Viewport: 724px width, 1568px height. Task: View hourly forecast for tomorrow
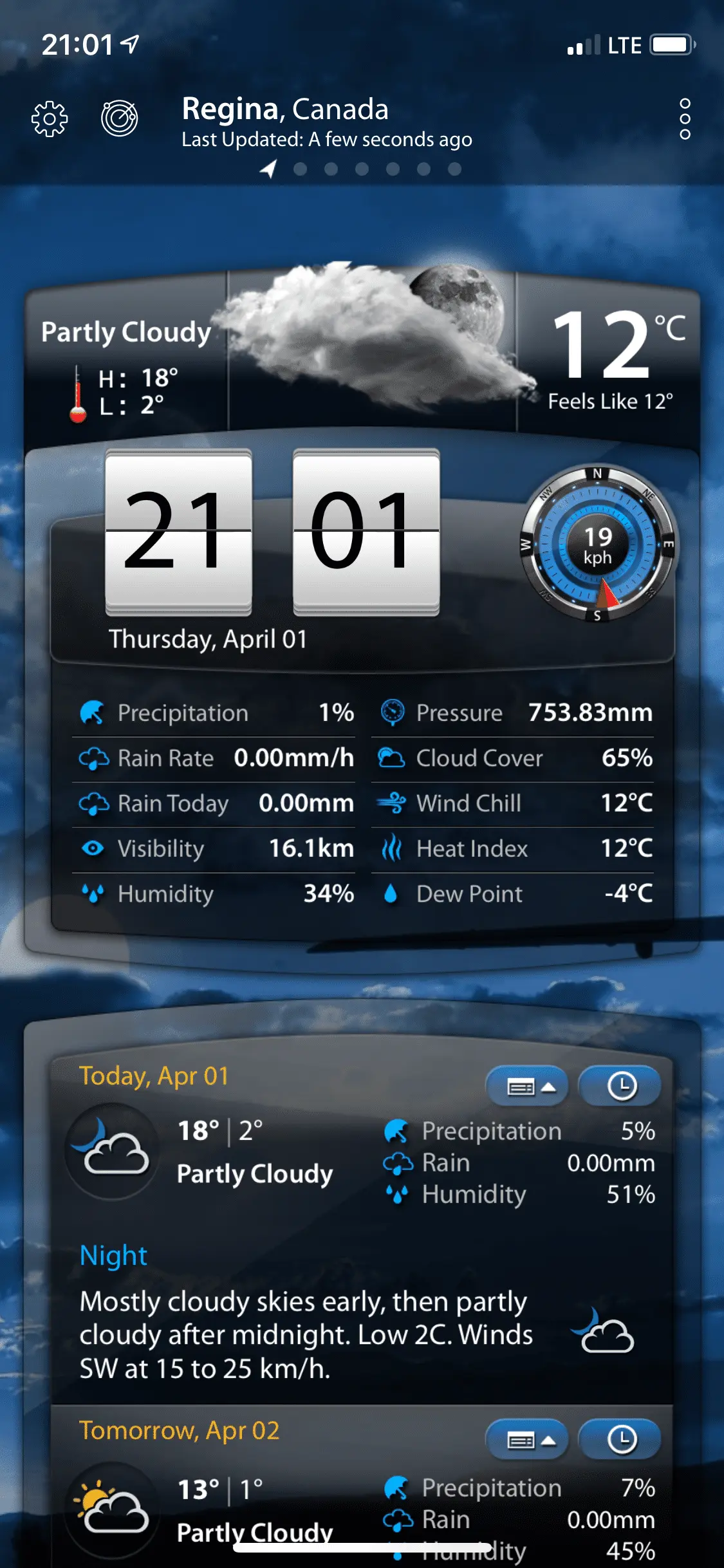[620, 1439]
